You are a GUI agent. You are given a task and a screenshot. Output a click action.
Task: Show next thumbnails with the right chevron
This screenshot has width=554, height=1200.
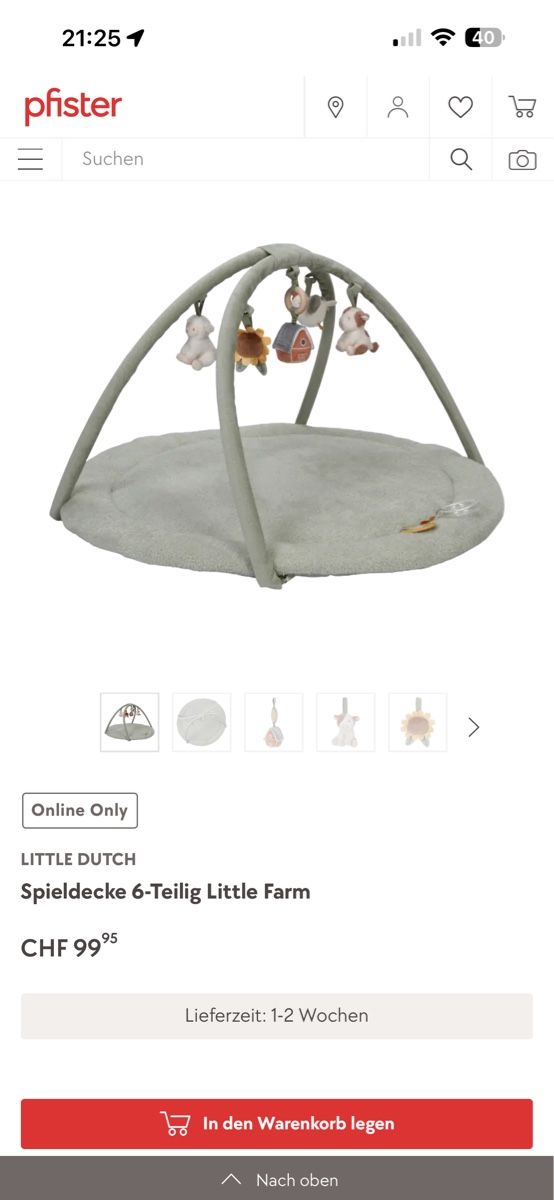click(474, 727)
